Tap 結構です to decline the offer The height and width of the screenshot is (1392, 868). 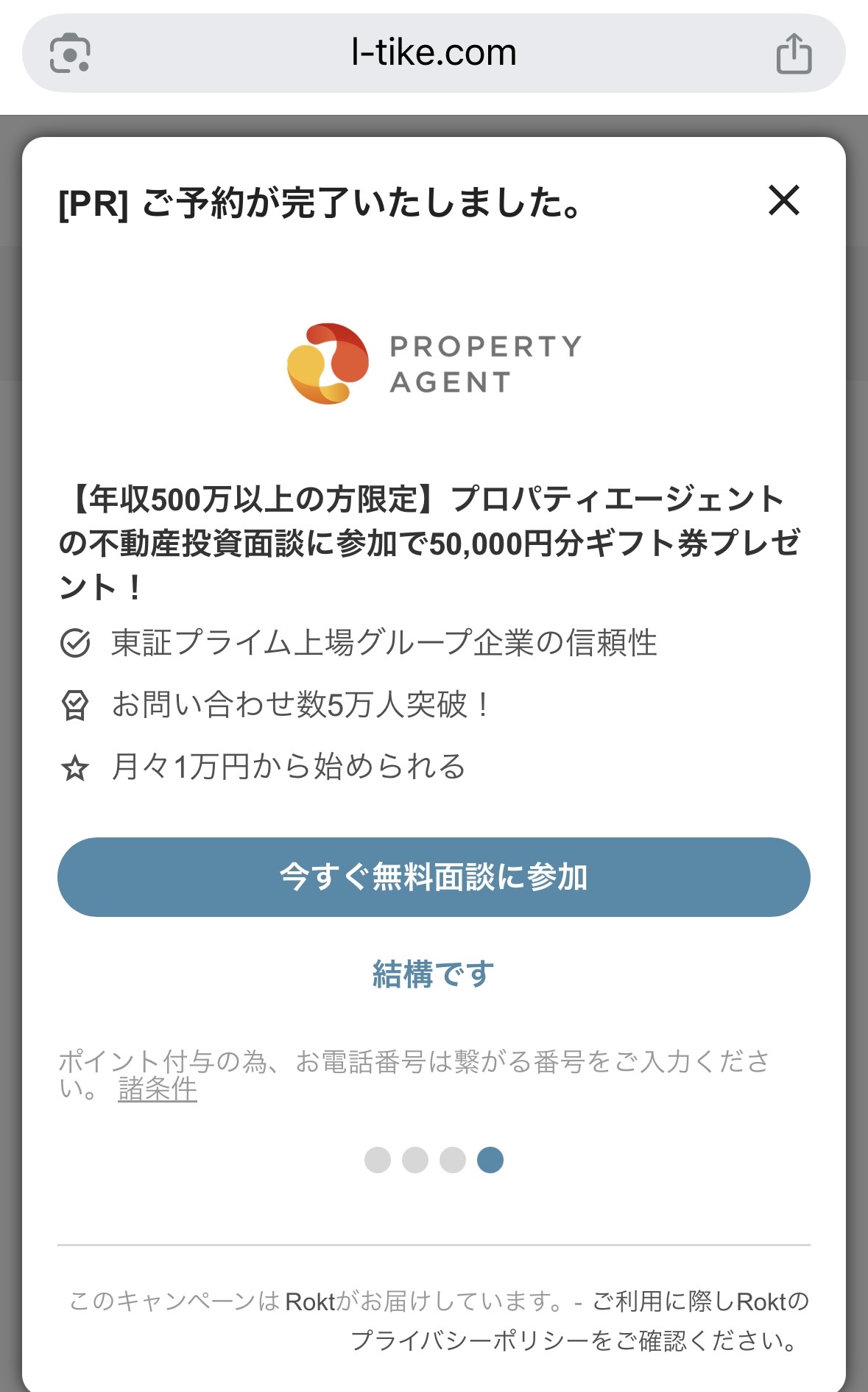[434, 972]
